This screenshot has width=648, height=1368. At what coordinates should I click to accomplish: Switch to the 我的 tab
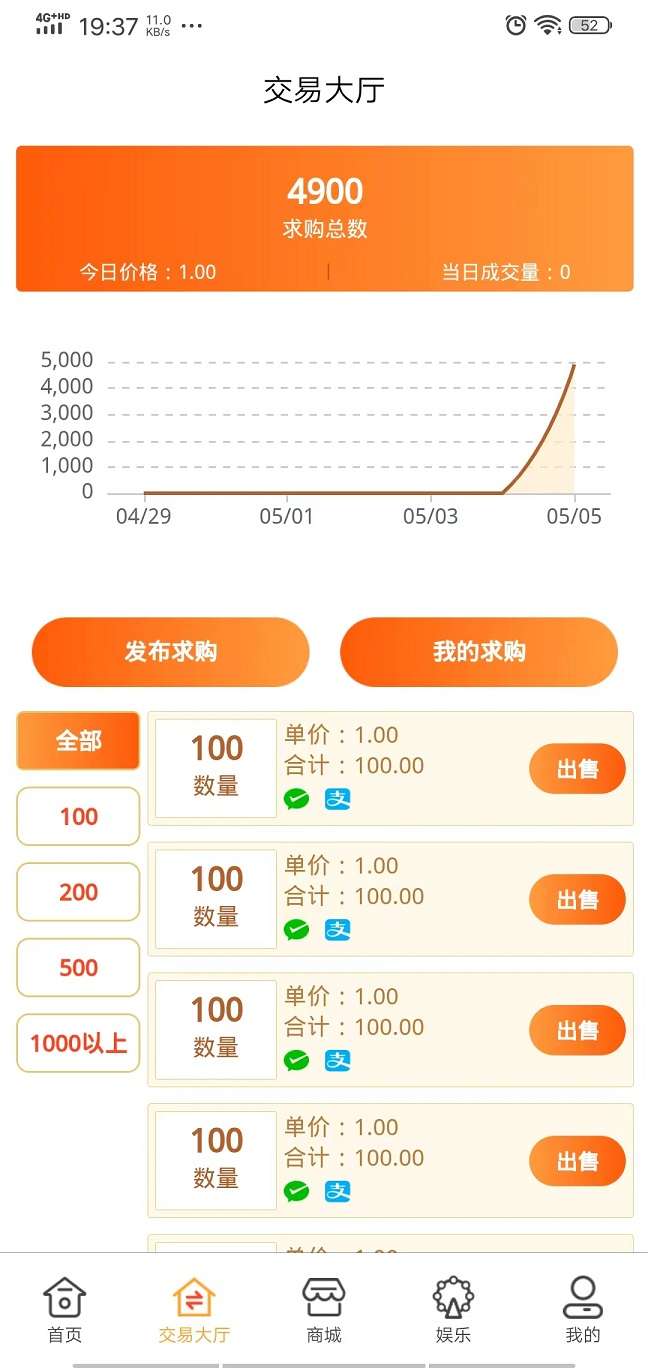582,1310
